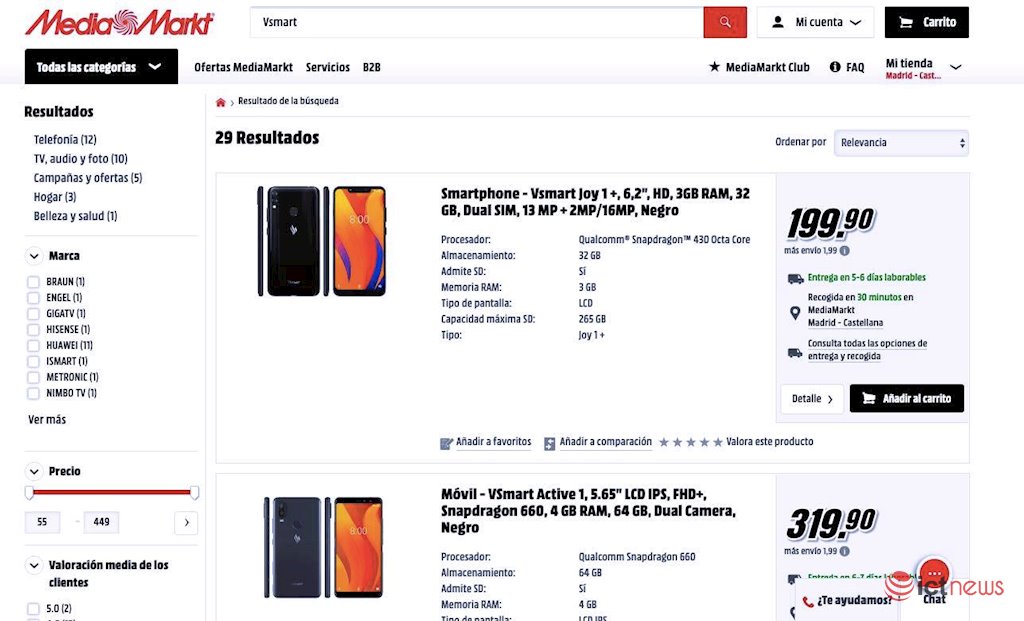Image resolution: width=1024 pixels, height=621 pixels.
Task: Open Detalle for Vsmart Joy 1+
Action: pyautogui.click(x=811, y=398)
